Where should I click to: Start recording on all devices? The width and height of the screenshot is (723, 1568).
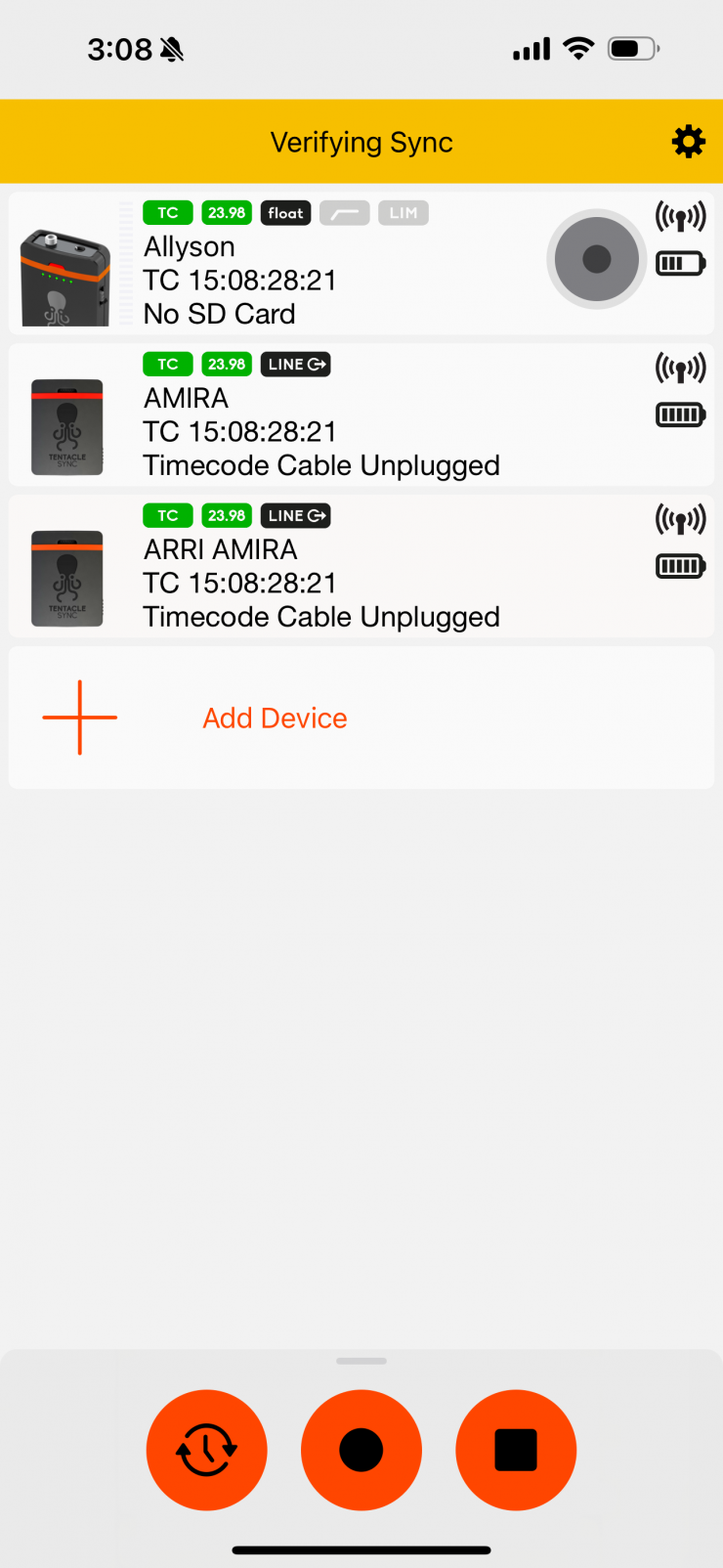361,1450
